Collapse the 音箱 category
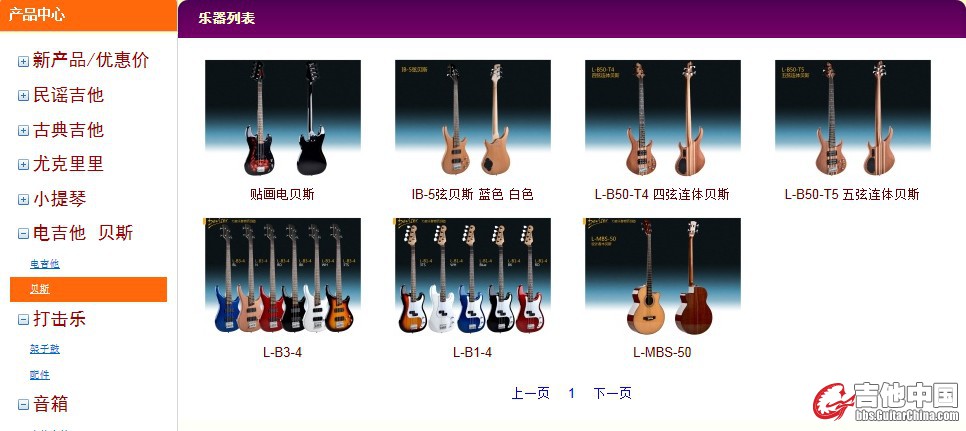Image resolution: width=966 pixels, height=431 pixels. click(23, 405)
